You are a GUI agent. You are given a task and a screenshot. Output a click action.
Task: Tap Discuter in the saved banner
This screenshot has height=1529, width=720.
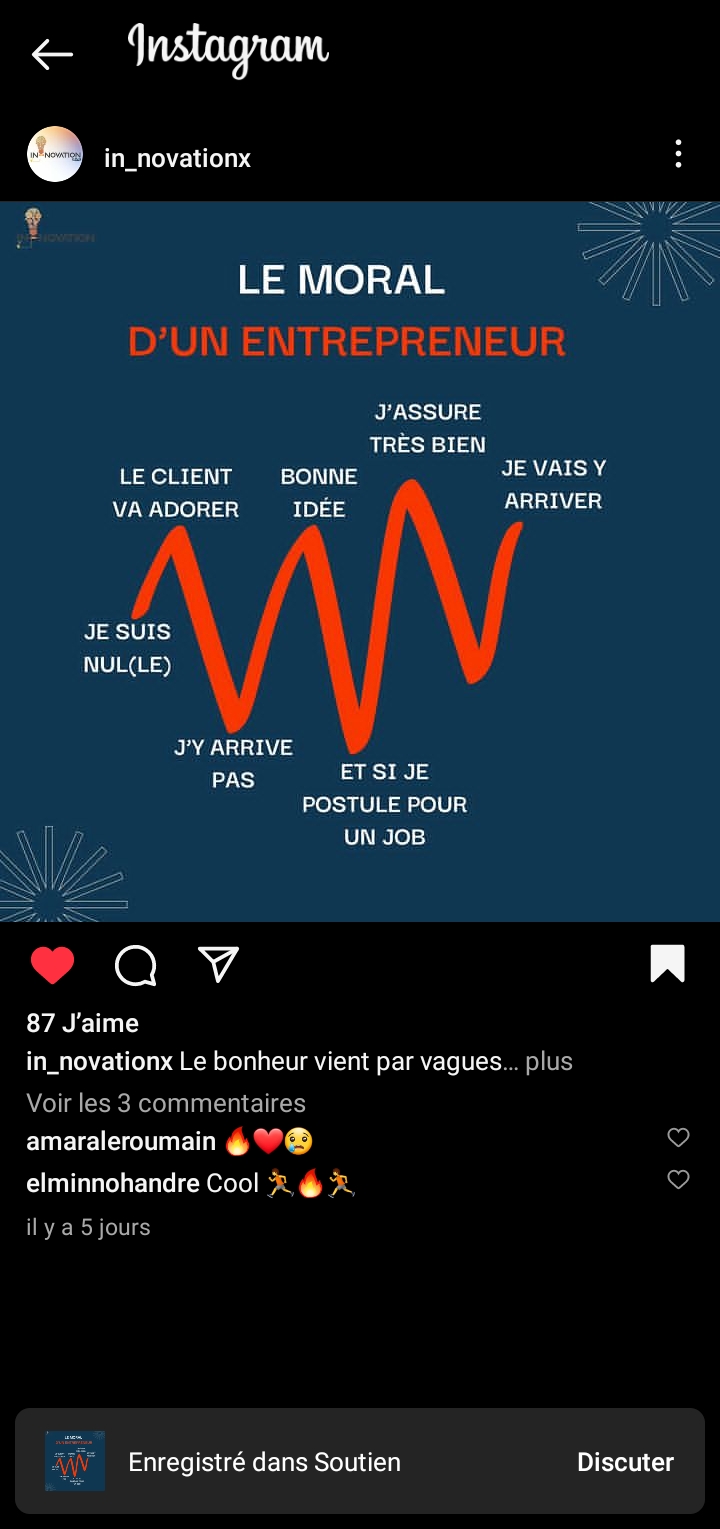point(625,1462)
